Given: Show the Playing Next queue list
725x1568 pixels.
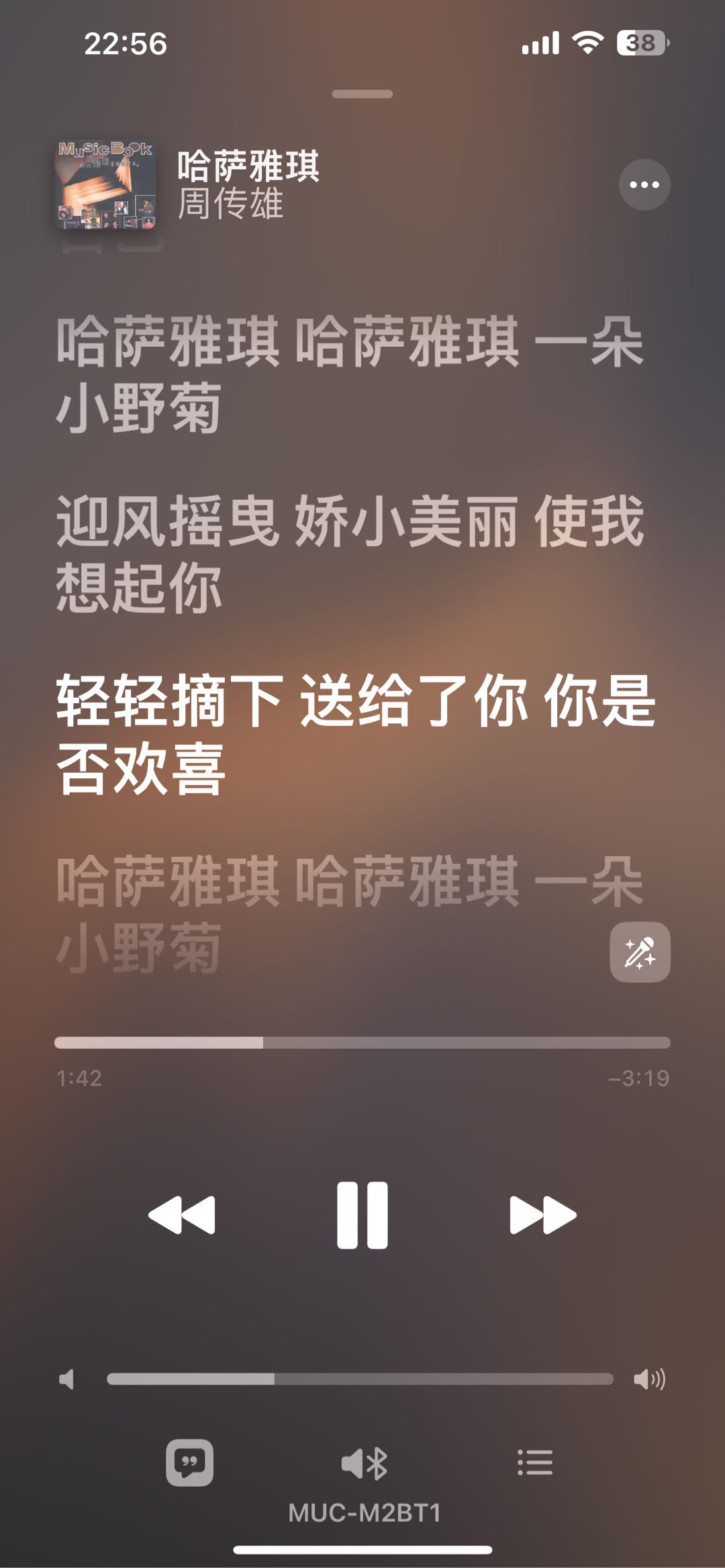Looking at the screenshot, I should pos(535,1463).
